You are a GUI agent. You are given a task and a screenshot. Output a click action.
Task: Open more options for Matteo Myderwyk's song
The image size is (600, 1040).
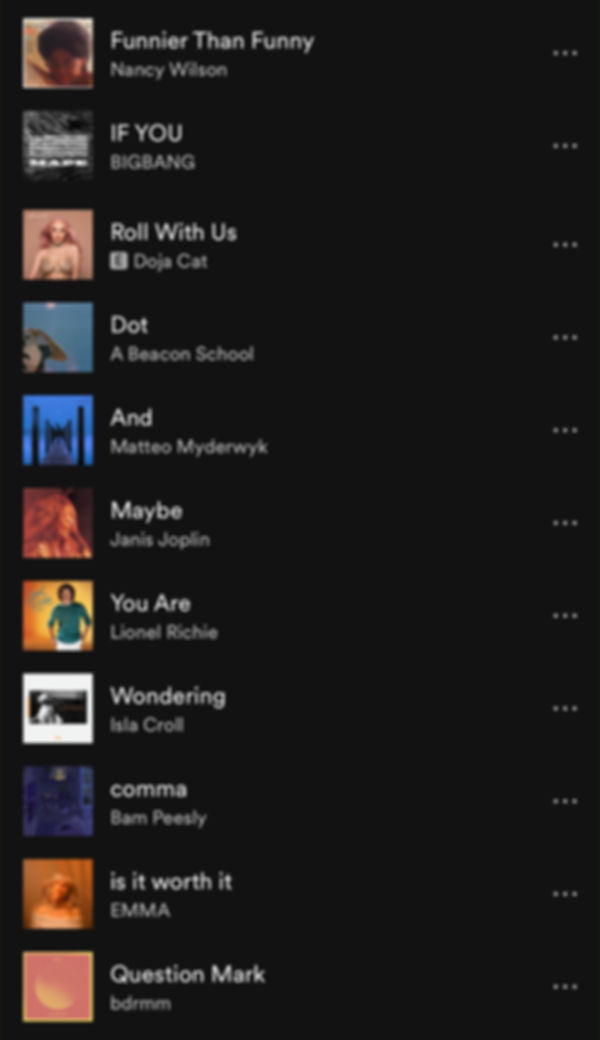565,430
